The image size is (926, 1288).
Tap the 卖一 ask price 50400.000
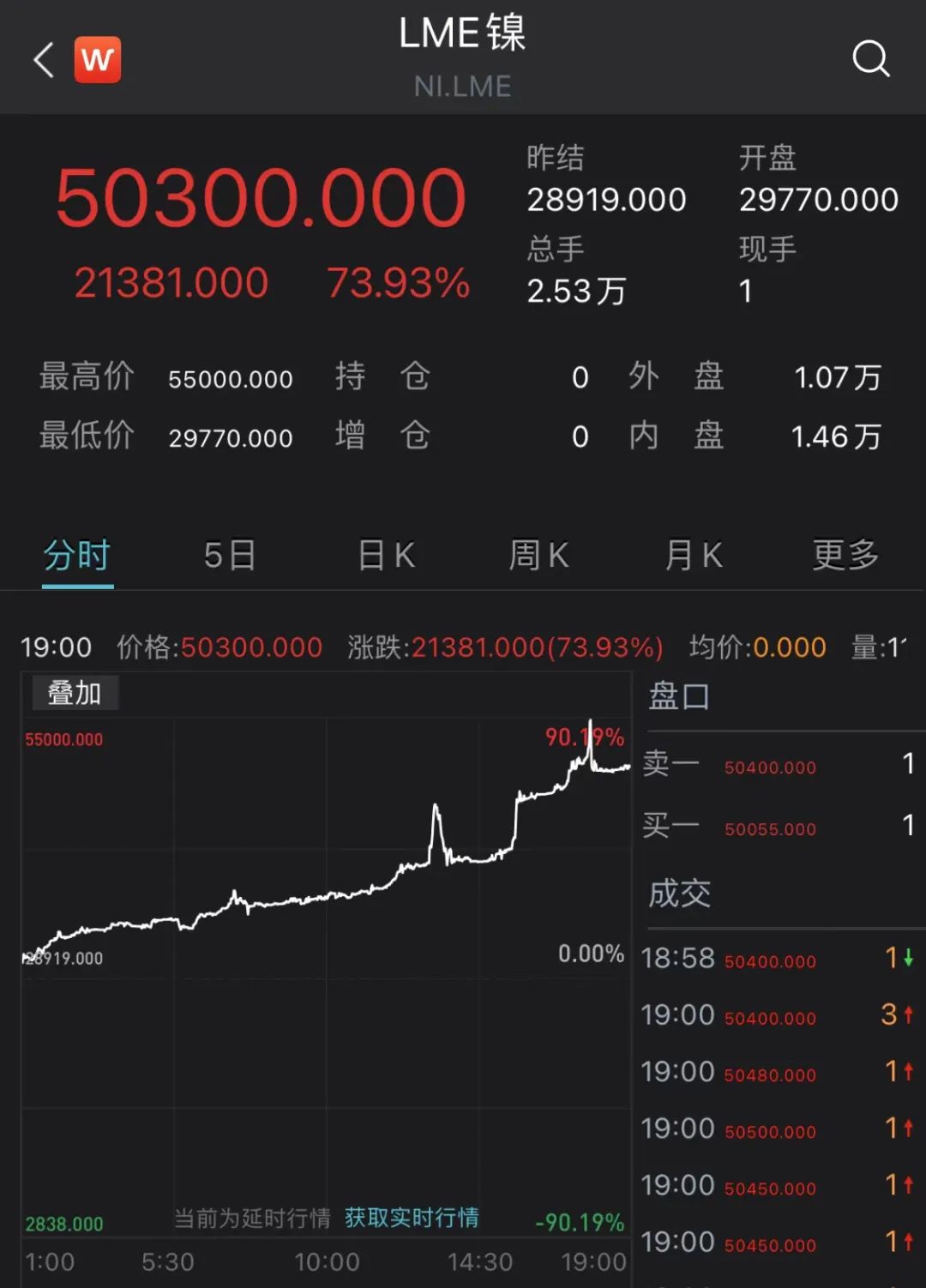(x=770, y=767)
